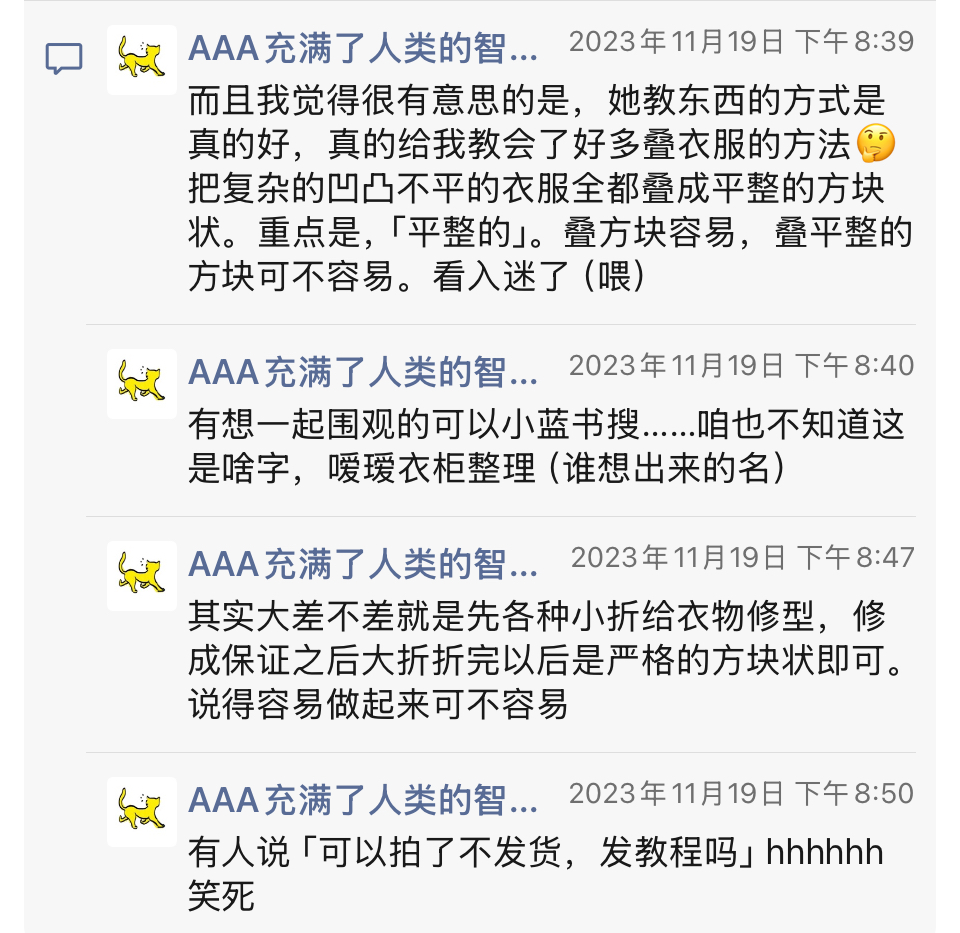Tap the cat avatar on the 8:47 message
Image resolution: width=960 pixels, height=933 pixels.
[x=141, y=575]
